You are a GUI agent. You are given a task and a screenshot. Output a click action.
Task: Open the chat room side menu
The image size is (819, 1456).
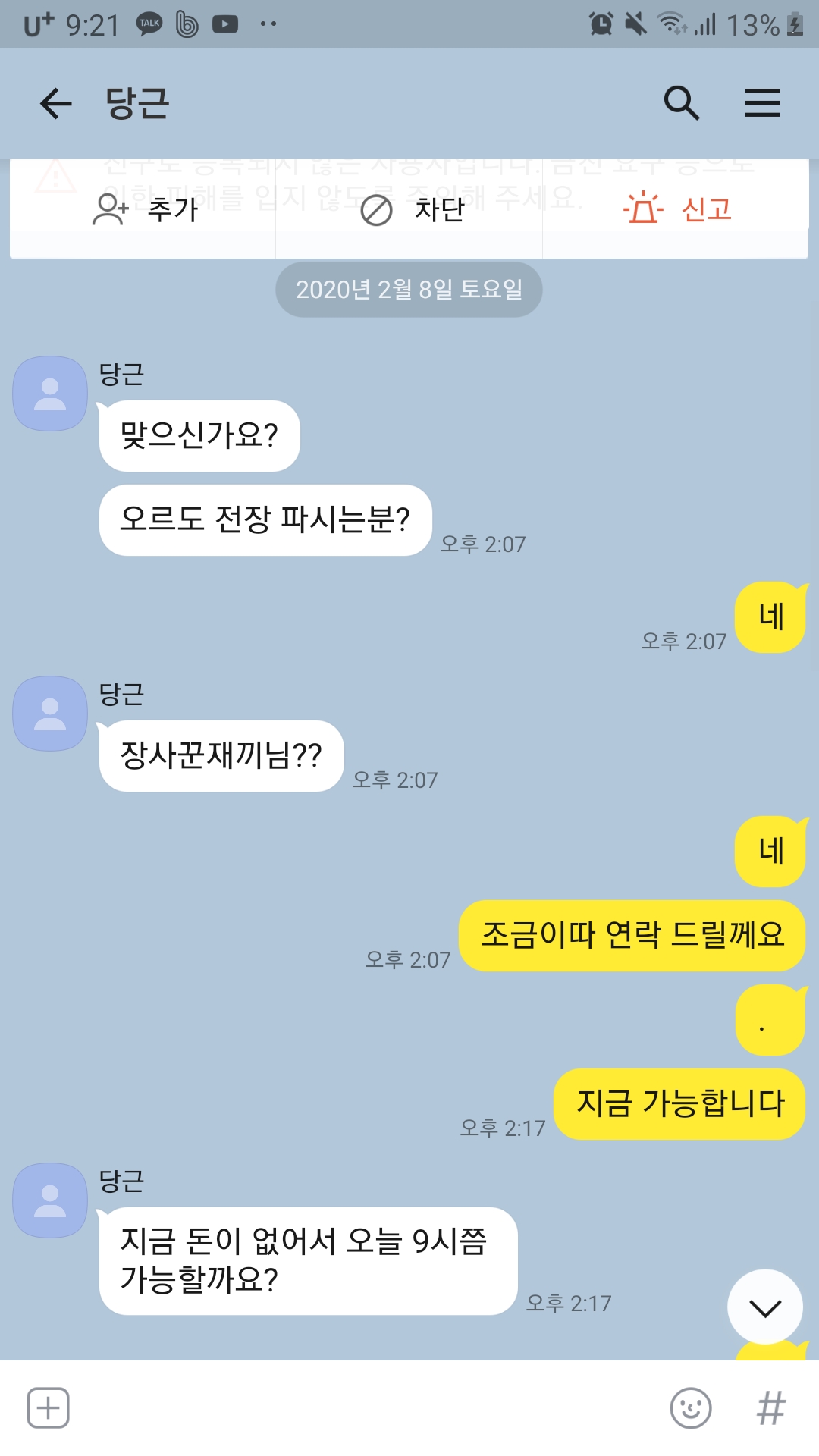(762, 103)
